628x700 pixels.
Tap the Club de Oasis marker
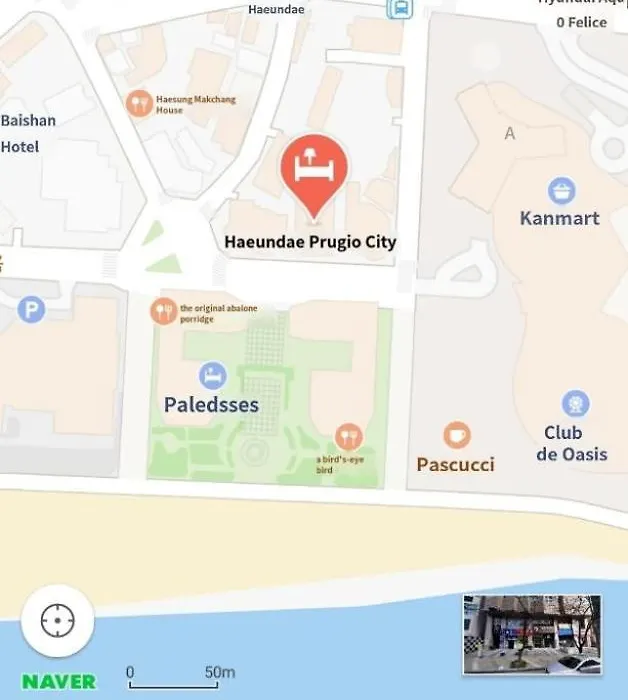[575, 404]
